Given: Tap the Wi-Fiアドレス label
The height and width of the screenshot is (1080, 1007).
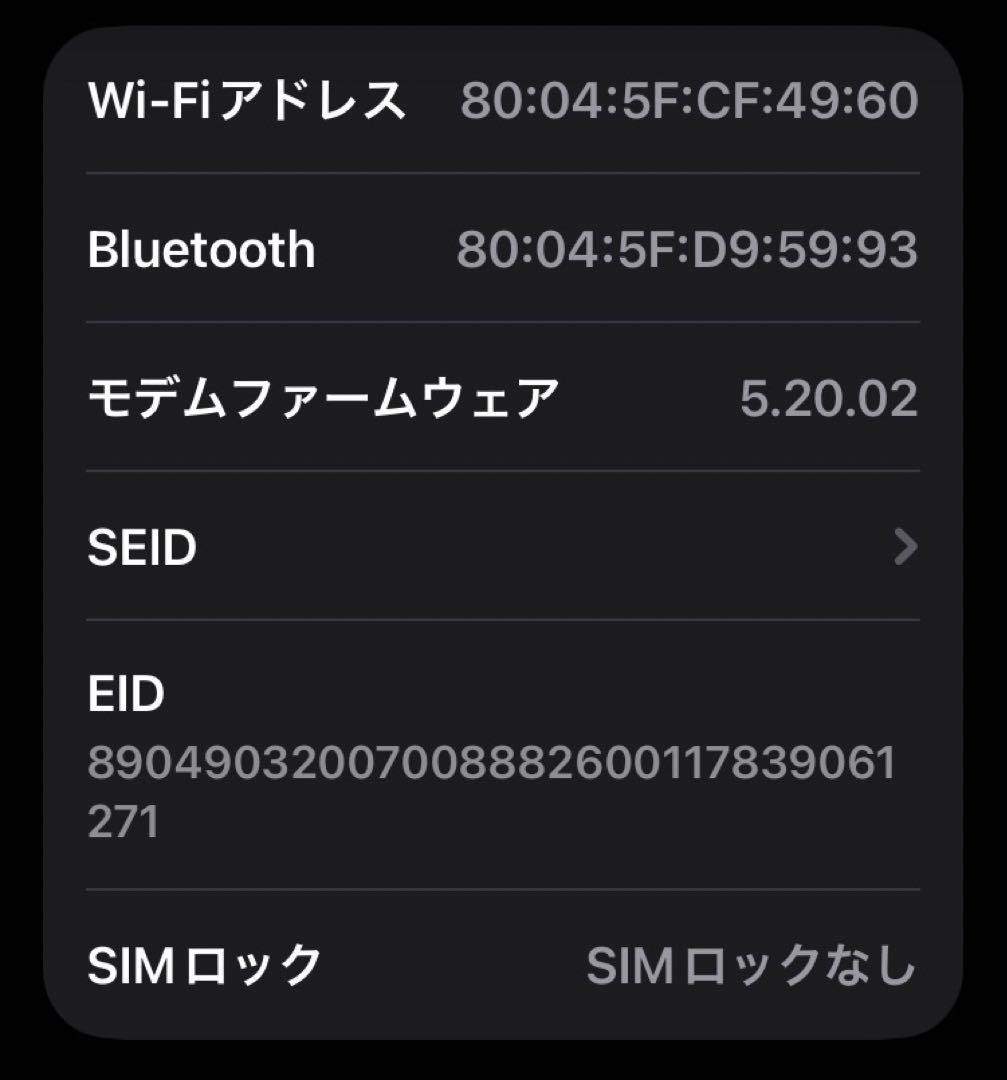Looking at the screenshot, I should 245,100.
